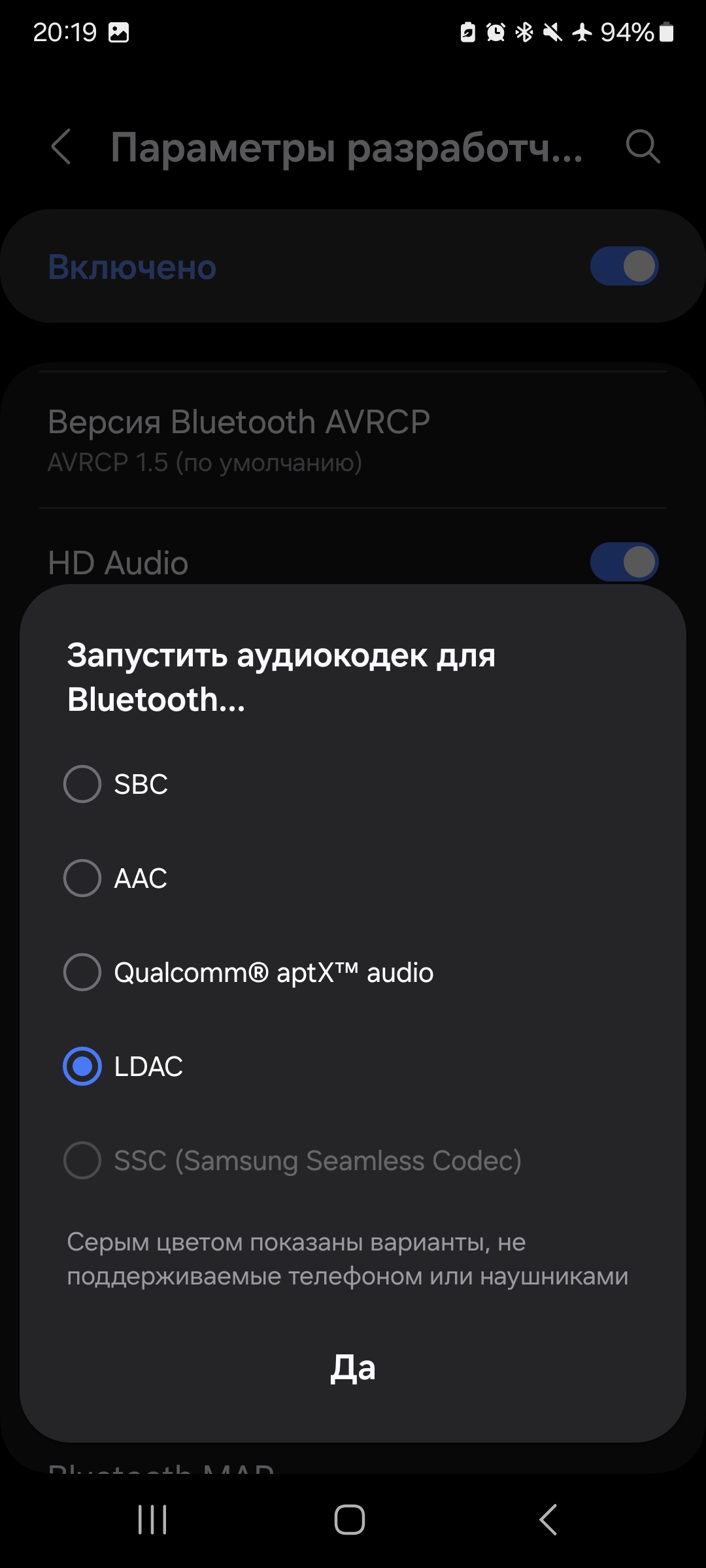Select Qualcomm aptX audio codec
The height and width of the screenshot is (1568, 706).
tap(82, 972)
